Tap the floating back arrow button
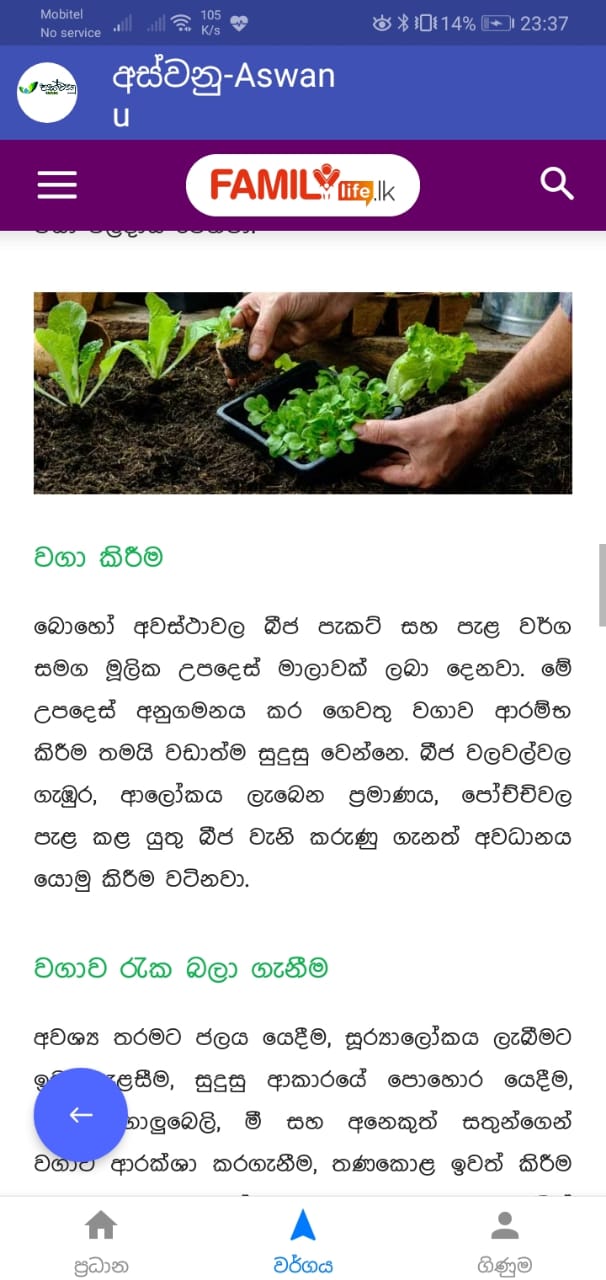This screenshot has height=1280, width=606. pyautogui.click(x=81, y=1114)
